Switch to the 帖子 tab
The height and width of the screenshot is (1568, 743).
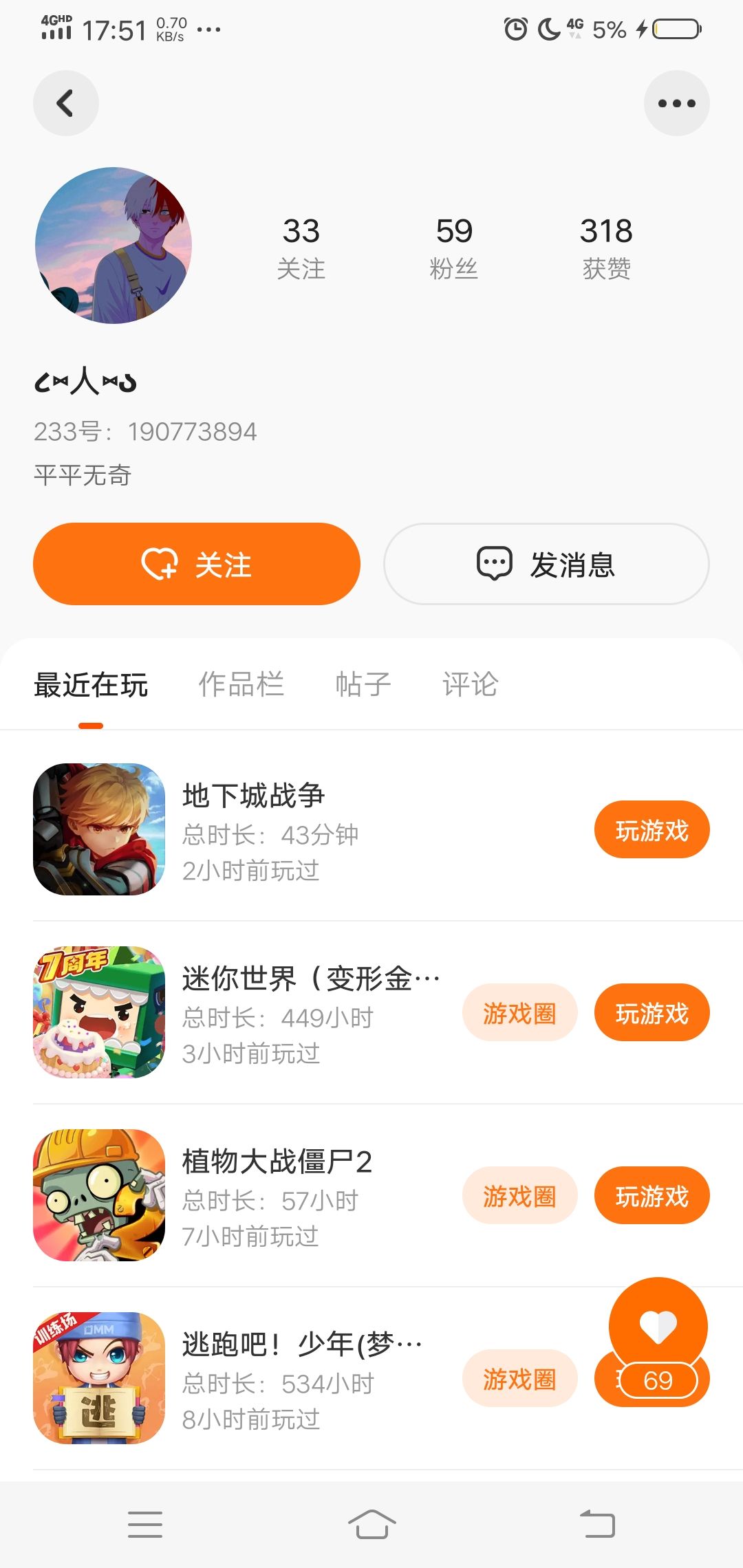pos(363,684)
